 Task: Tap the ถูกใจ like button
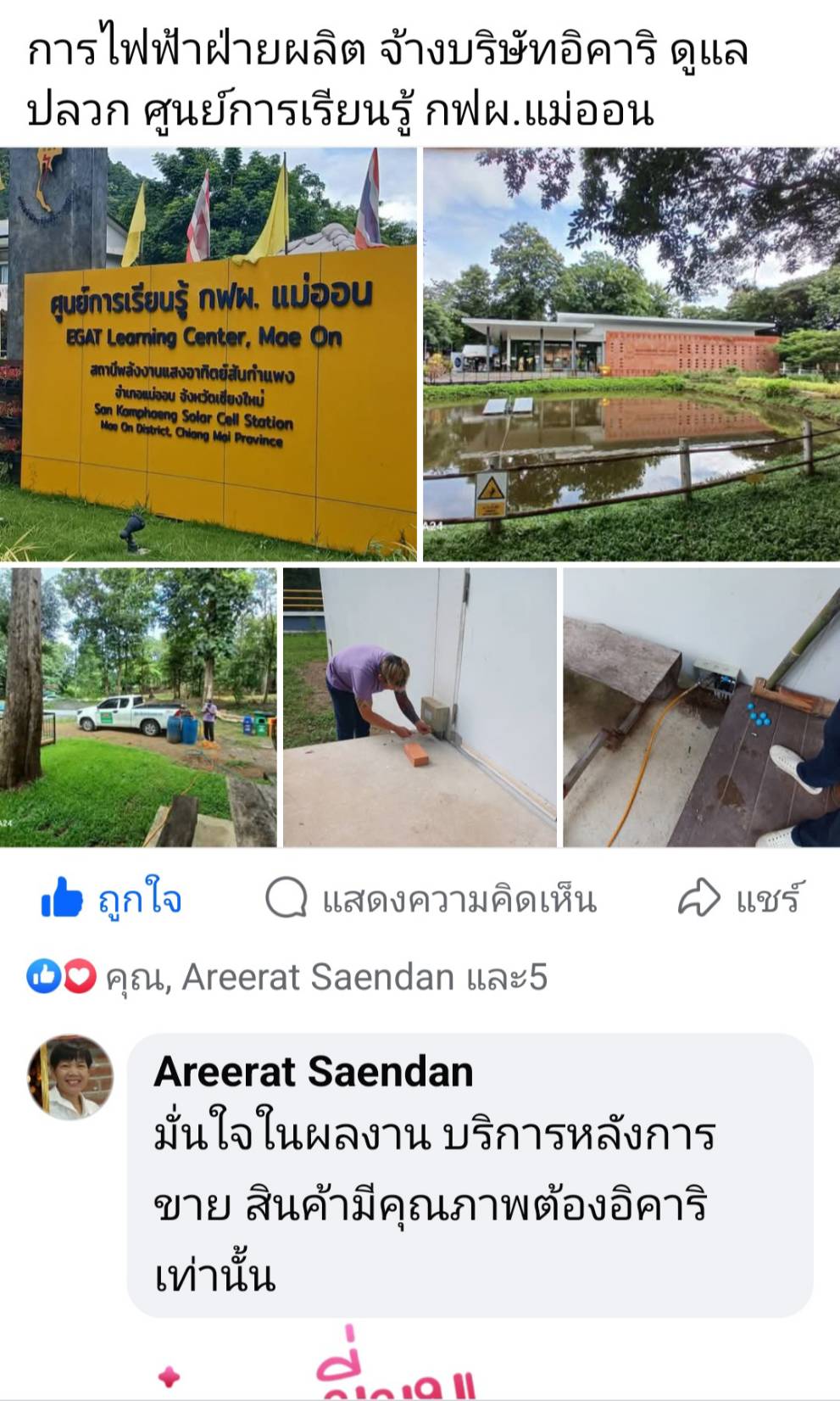(x=112, y=899)
